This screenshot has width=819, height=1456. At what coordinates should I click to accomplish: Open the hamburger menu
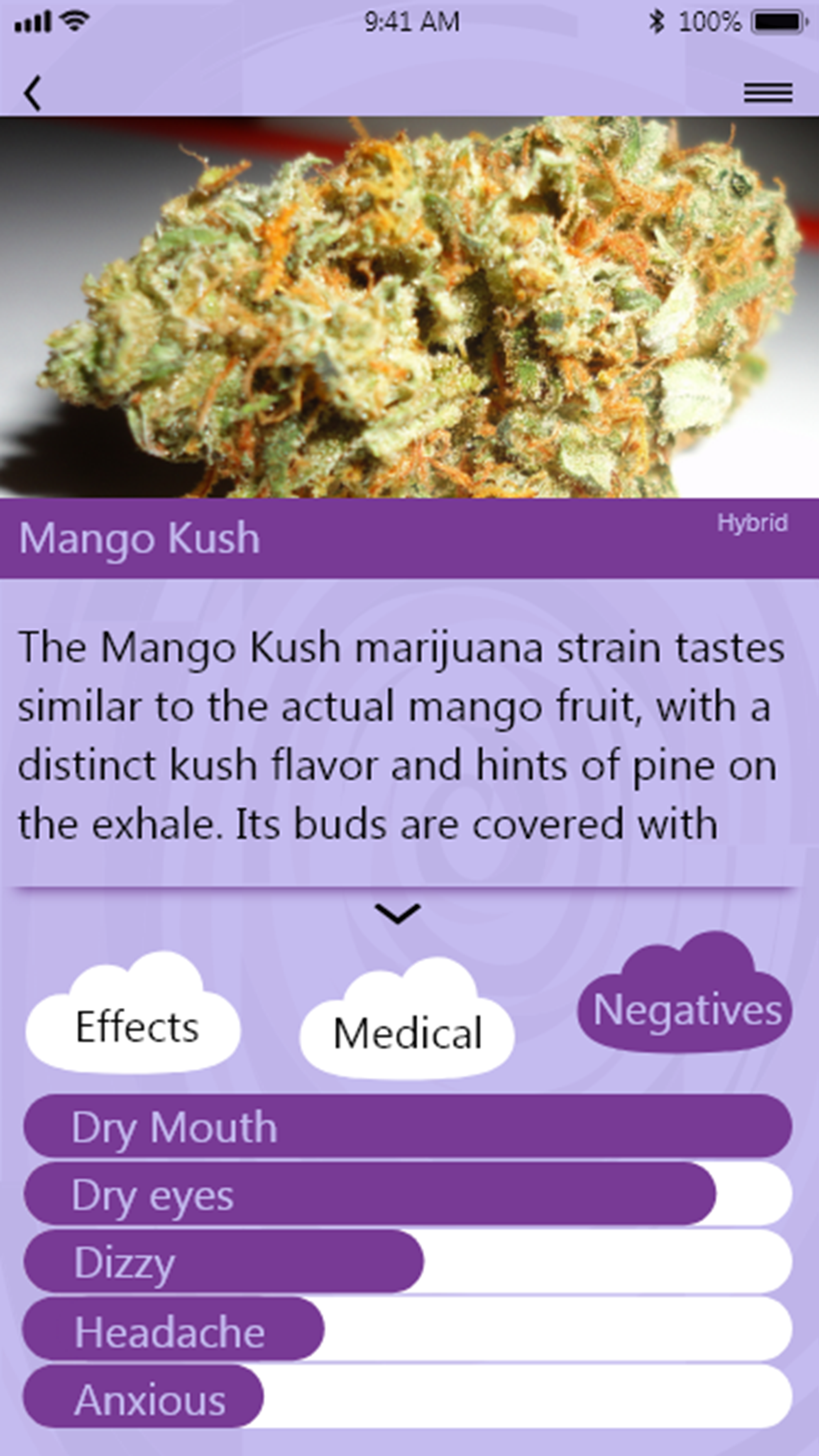pyautogui.click(x=768, y=93)
